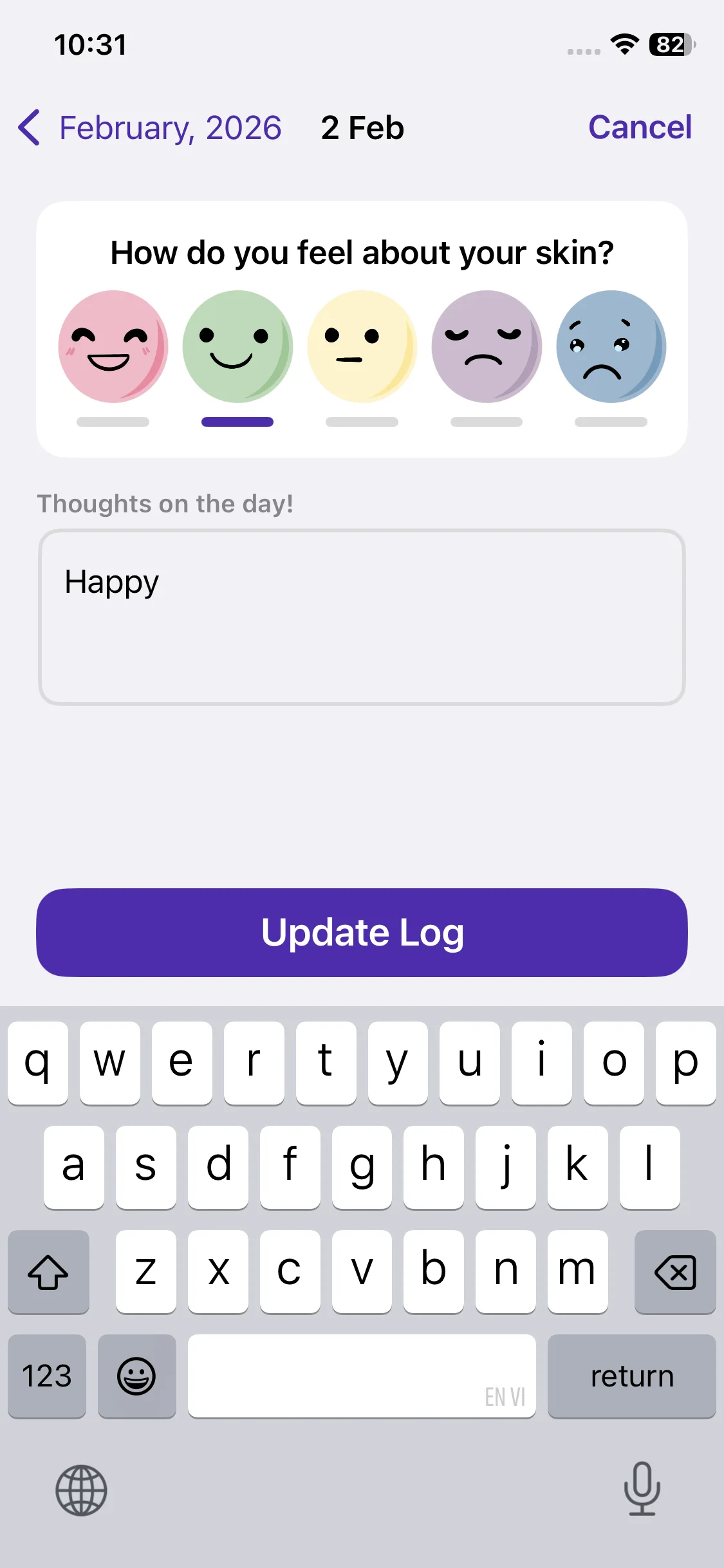The height and width of the screenshot is (1568, 724).
Task: Select the purple disappointed face mood
Action: pos(487,347)
